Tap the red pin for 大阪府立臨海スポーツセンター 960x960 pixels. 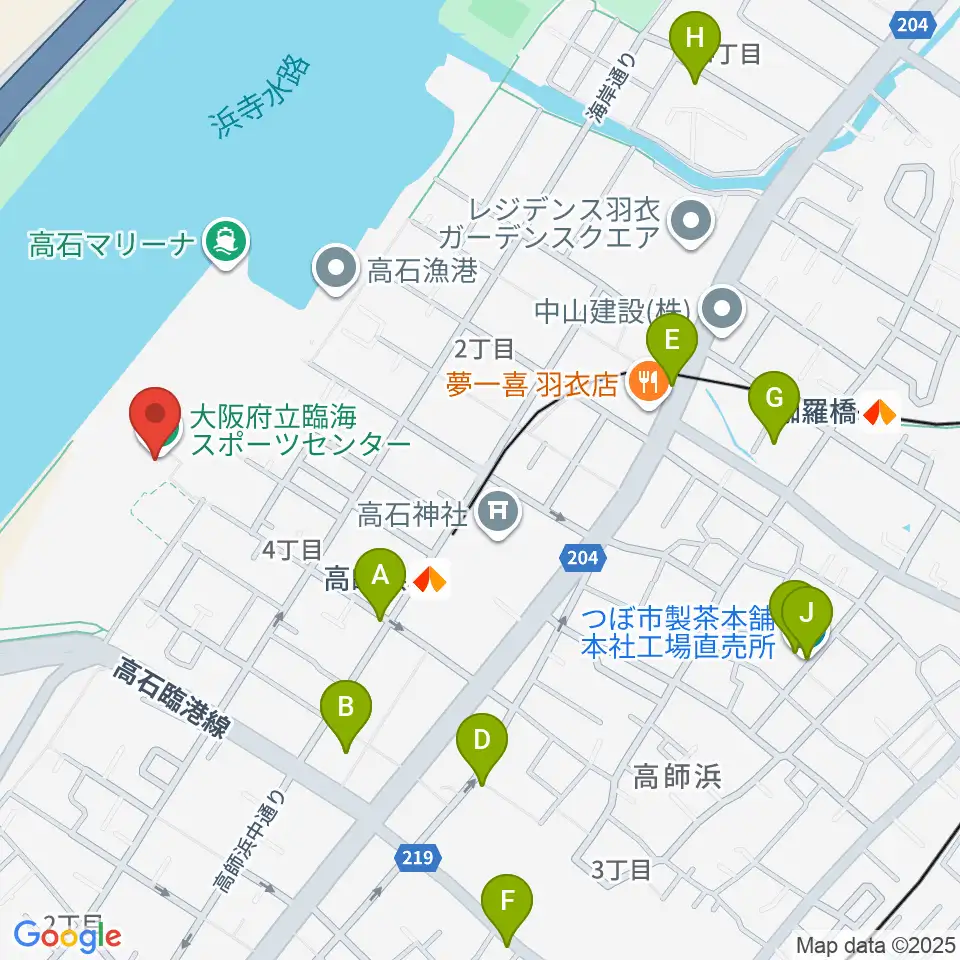tap(156, 422)
